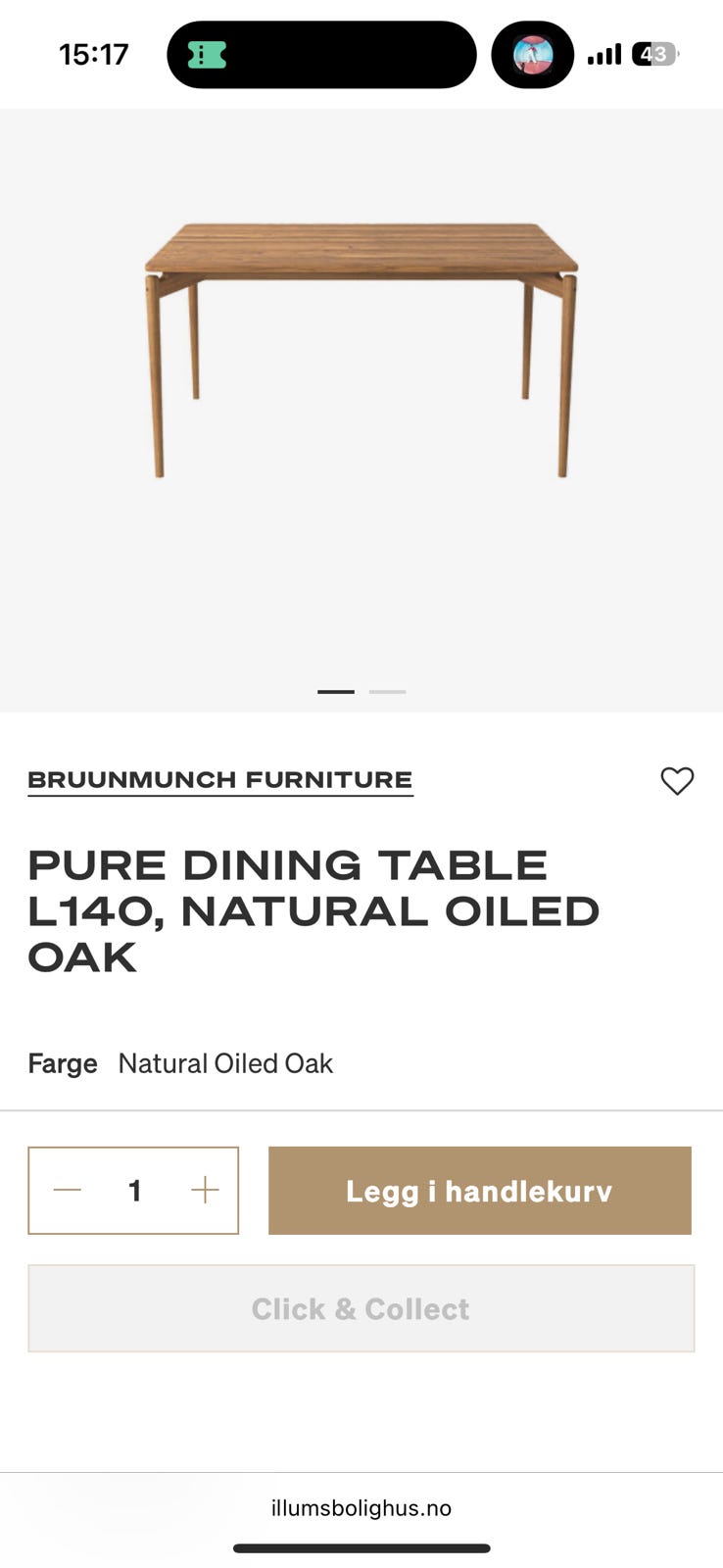Tap Legg i handlekurv to add to cart
The image size is (723, 1568).
pyautogui.click(x=479, y=1191)
